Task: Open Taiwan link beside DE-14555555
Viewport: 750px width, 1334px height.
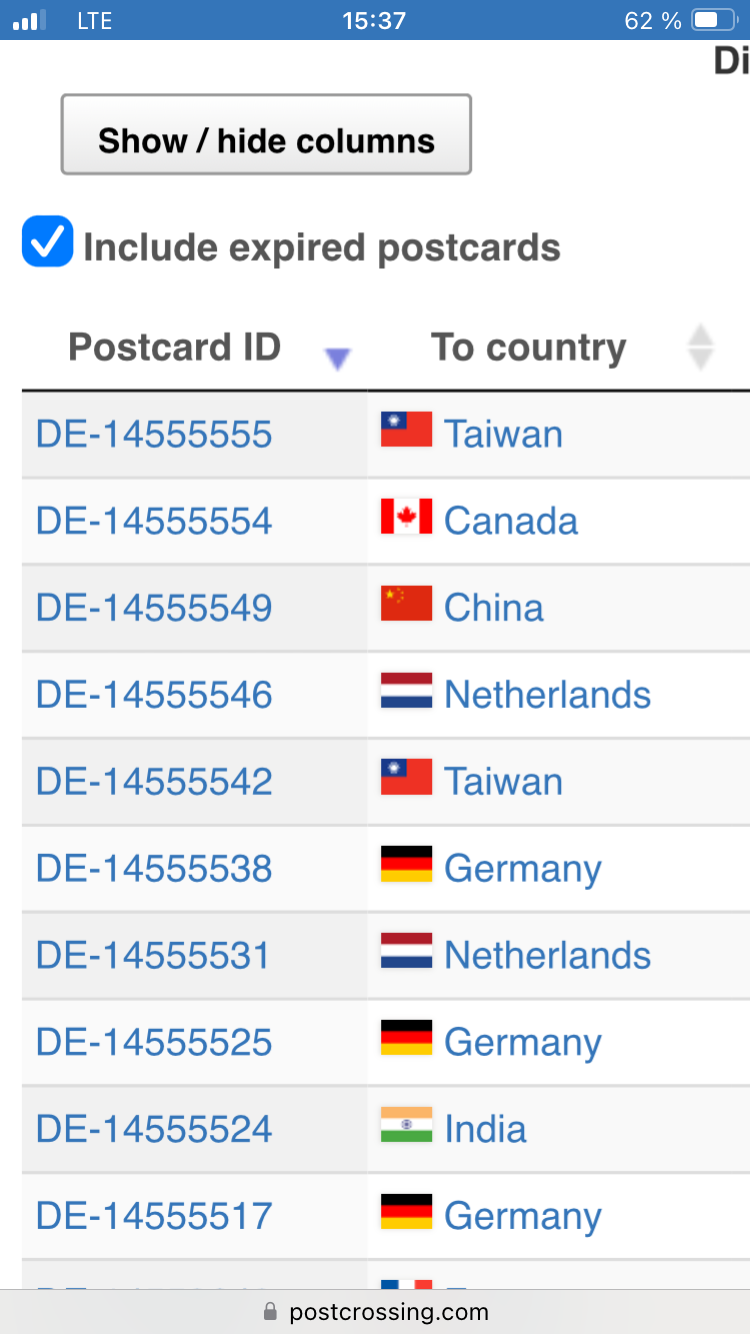Action: [x=503, y=434]
